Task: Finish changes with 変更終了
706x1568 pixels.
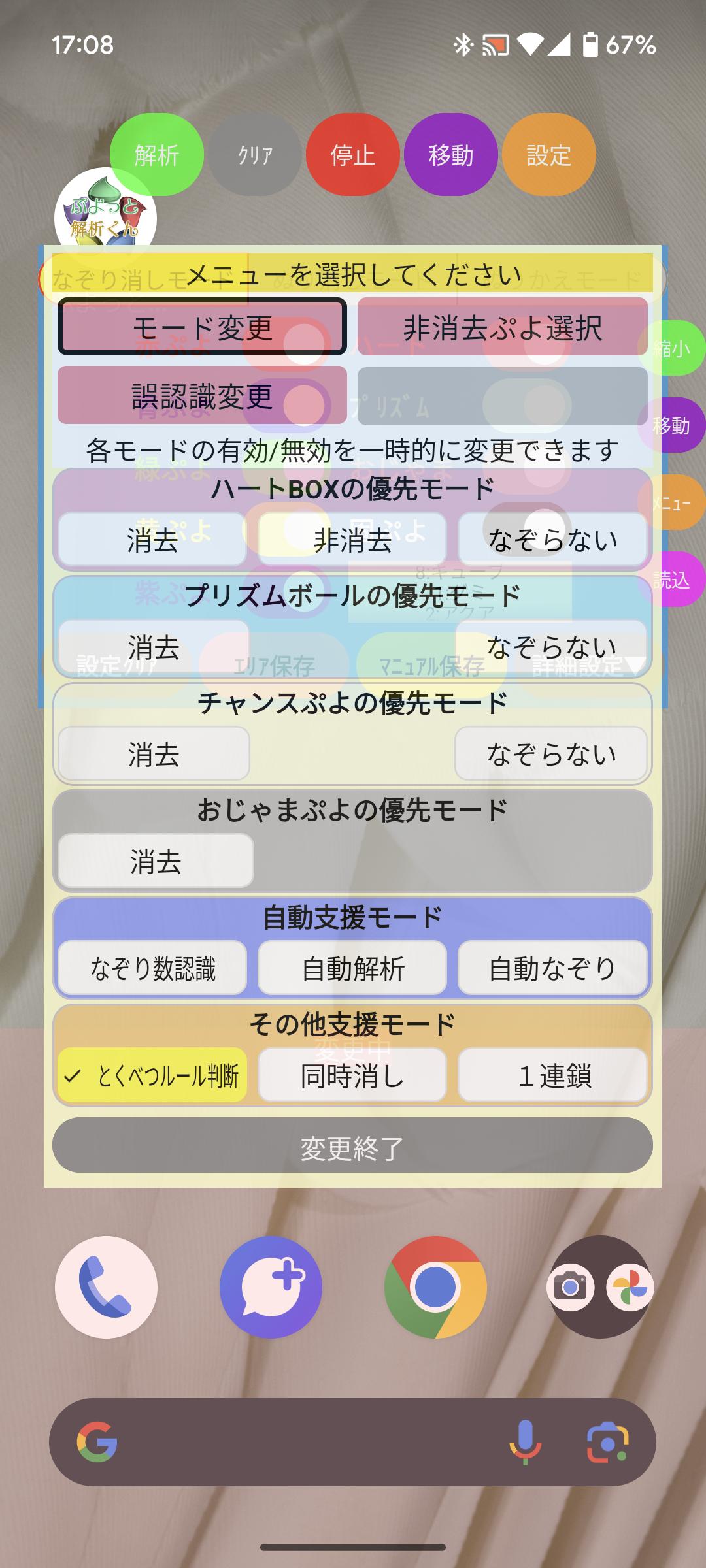Action: pyautogui.click(x=352, y=1145)
